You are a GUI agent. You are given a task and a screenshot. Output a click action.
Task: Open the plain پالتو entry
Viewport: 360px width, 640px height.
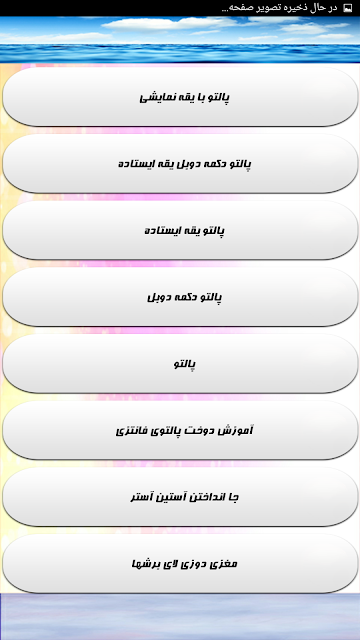tap(180, 363)
